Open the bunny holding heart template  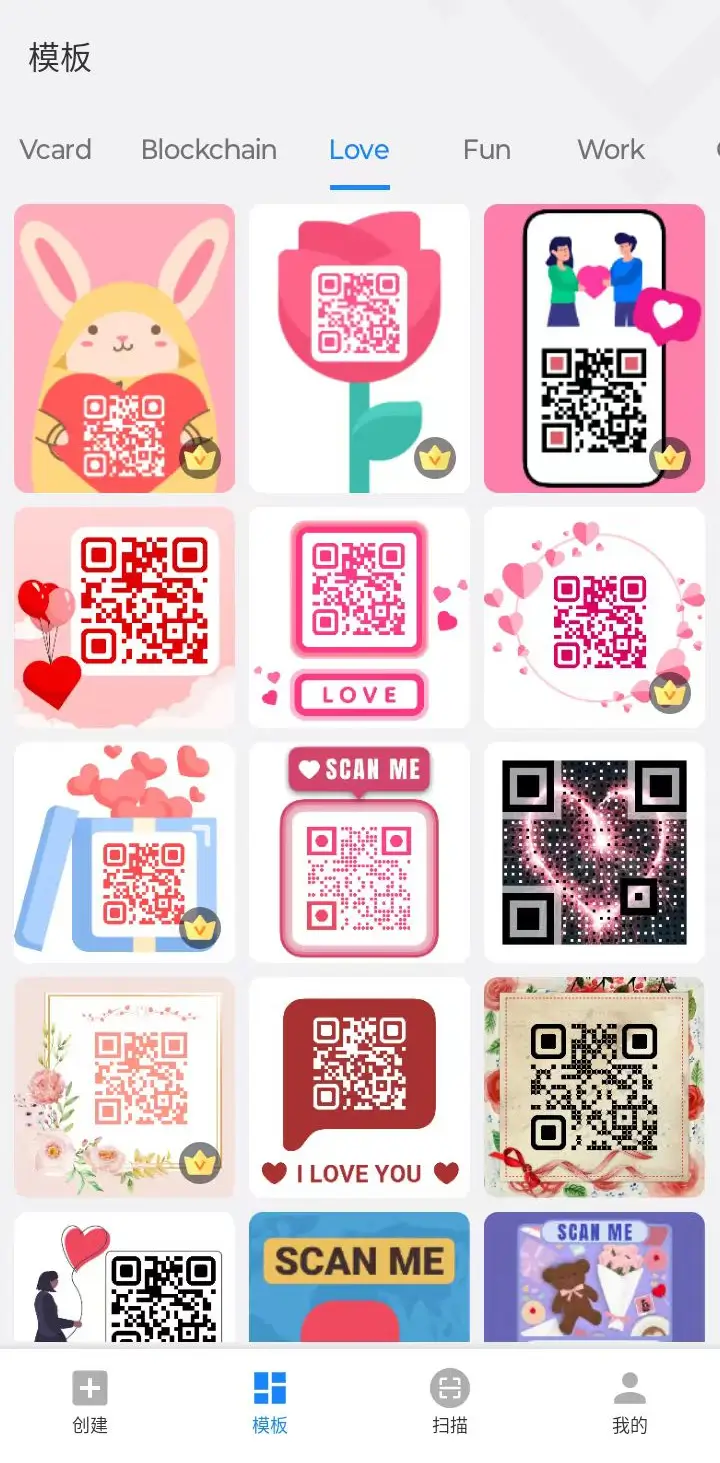pyautogui.click(x=124, y=348)
